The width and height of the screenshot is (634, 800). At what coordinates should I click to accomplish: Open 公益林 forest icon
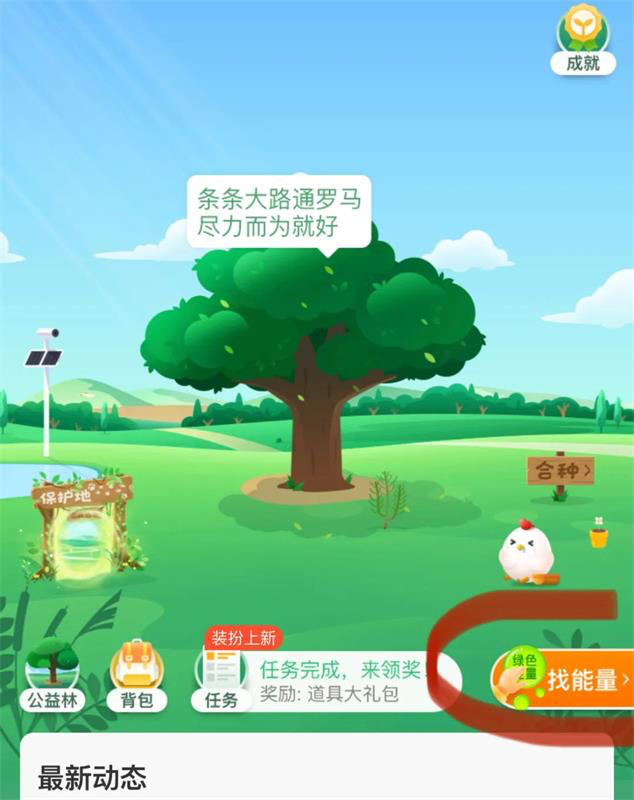pyautogui.click(x=52, y=672)
